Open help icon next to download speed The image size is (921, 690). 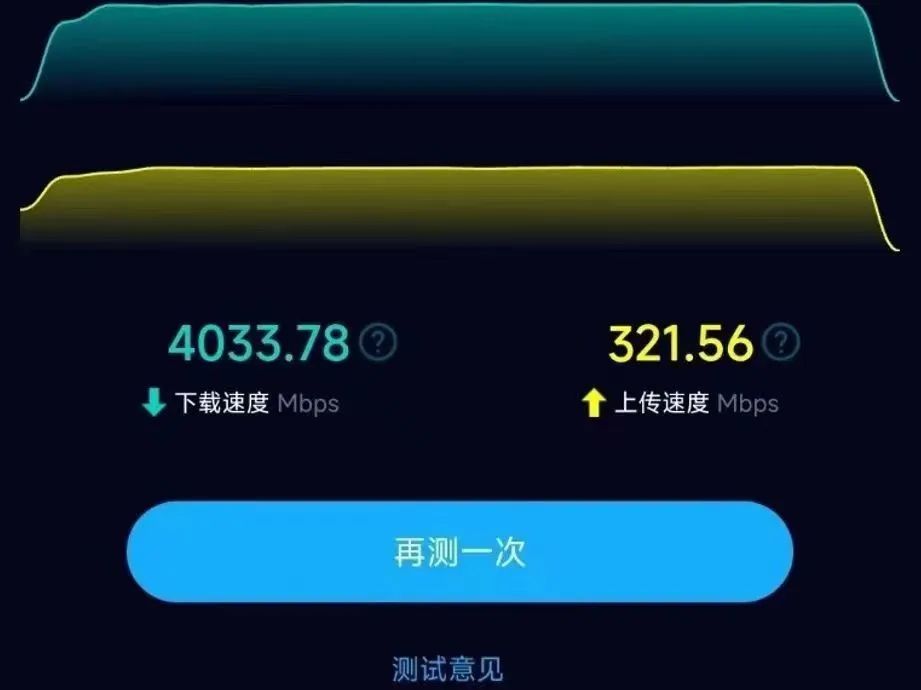pos(378,342)
